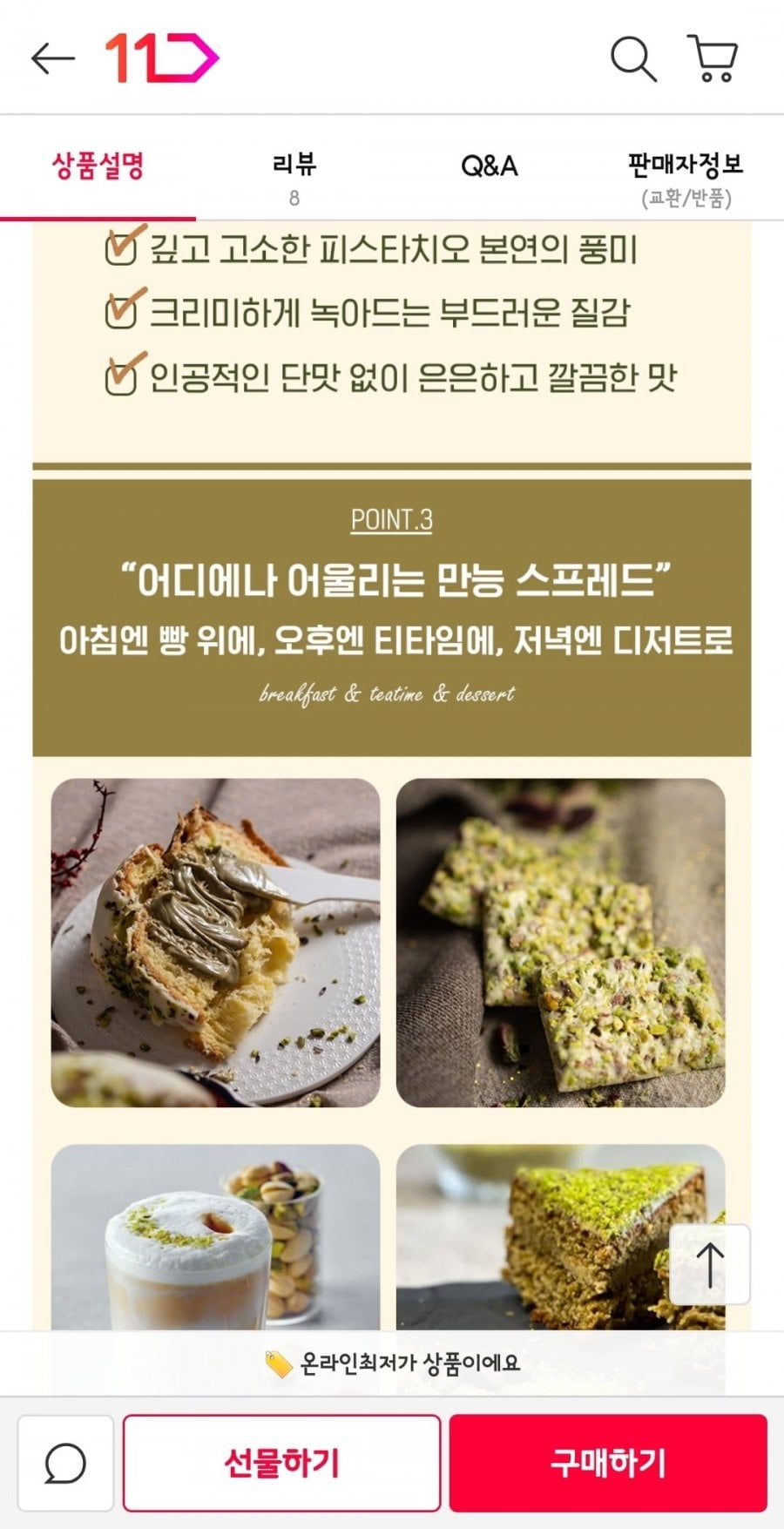Image resolution: width=784 pixels, height=1529 pixels.
Task: Tap 구매하기 to purchase
Action: pos(608,1463)
